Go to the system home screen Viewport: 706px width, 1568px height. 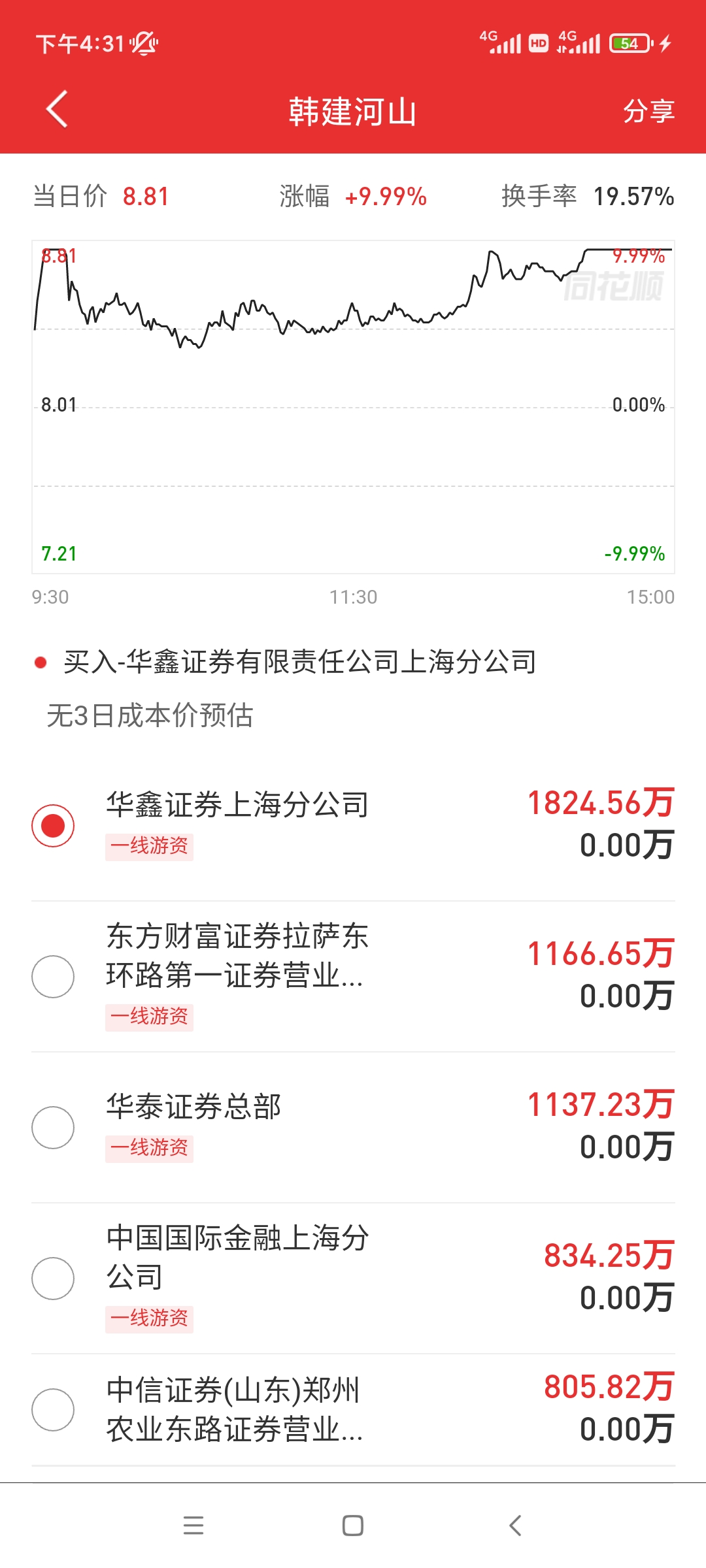(x=353, y=1526)
